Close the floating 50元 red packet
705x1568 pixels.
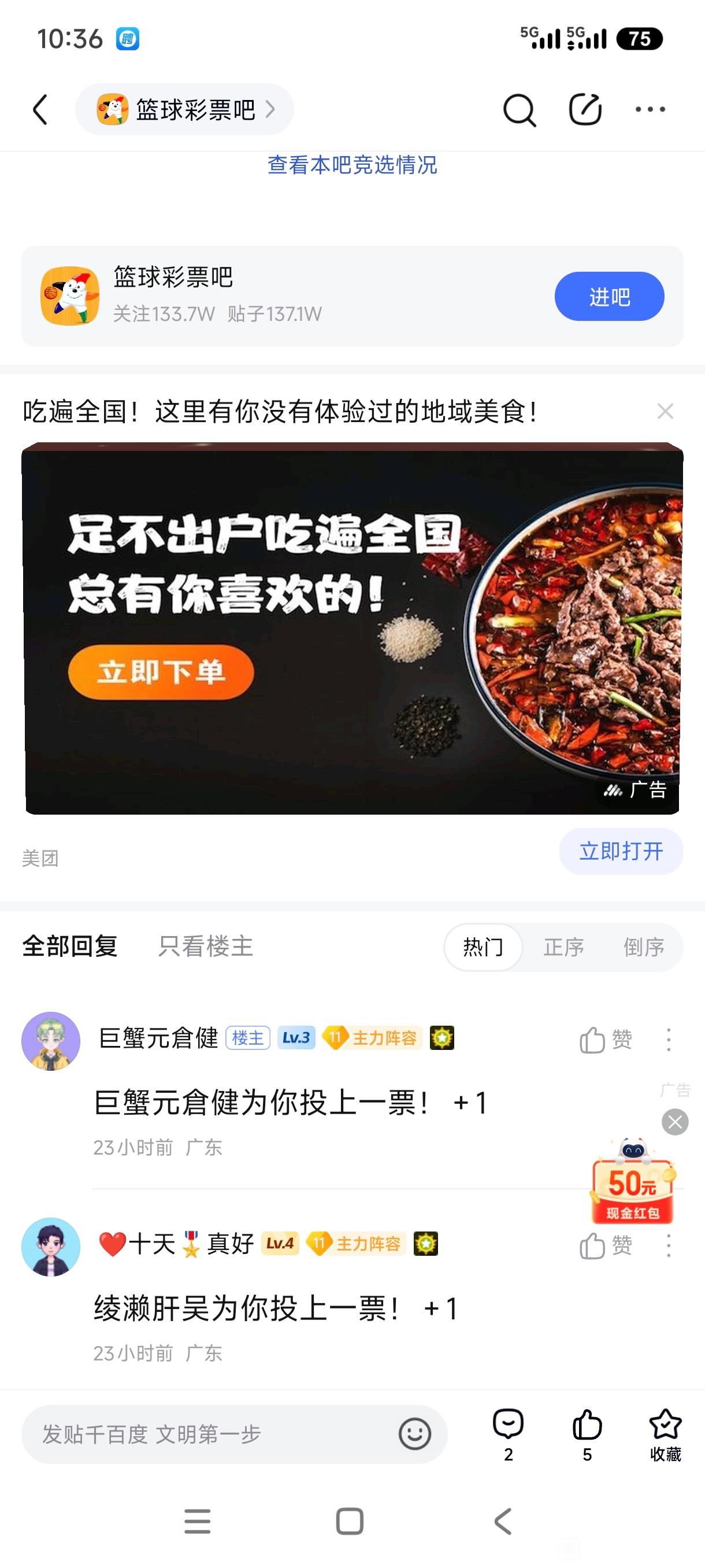tap(675, 1122)
